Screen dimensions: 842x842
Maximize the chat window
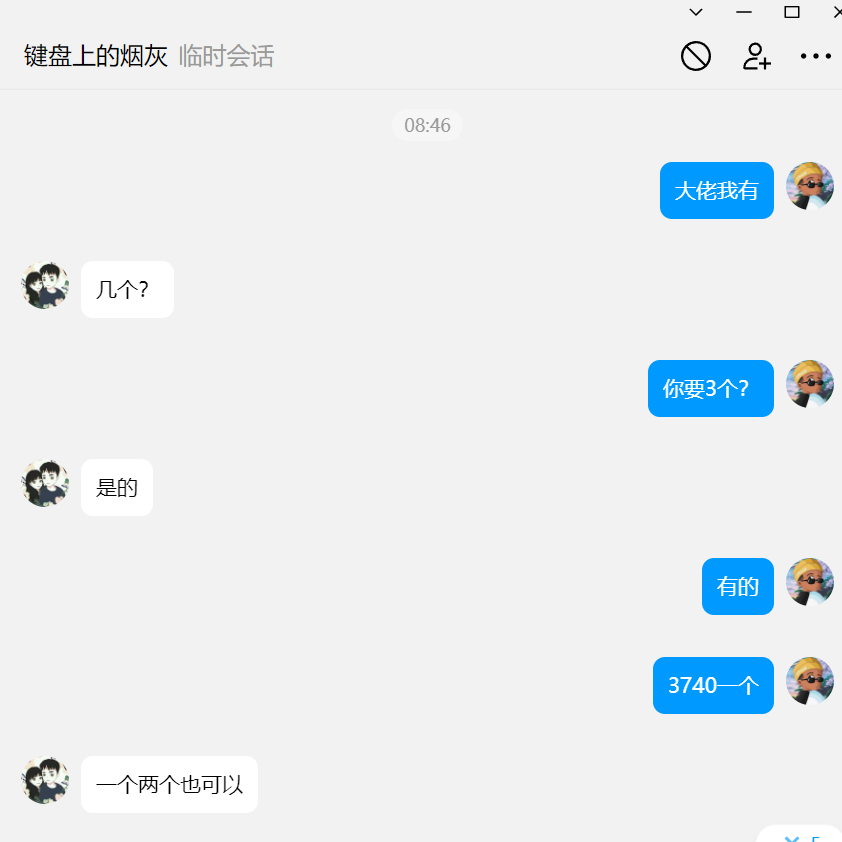(x=792, y=12)
